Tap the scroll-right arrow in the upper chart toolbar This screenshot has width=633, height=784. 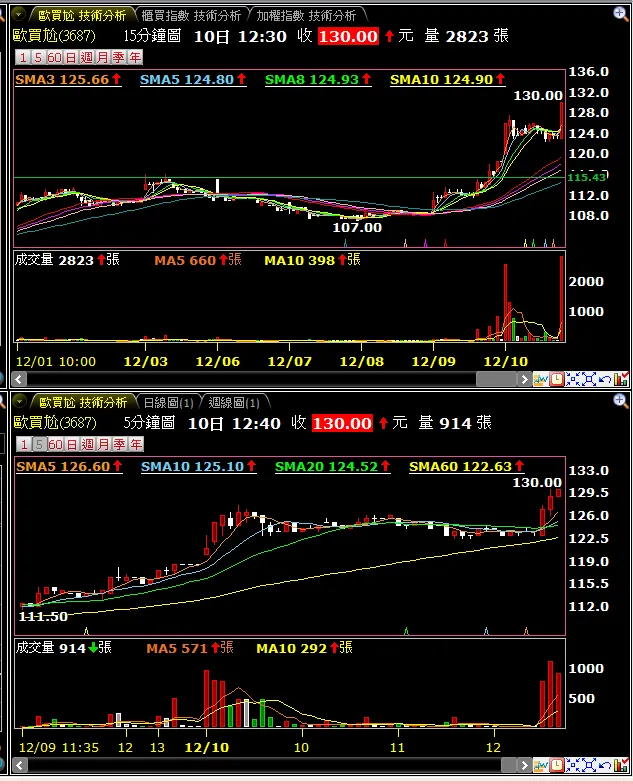(x=525, y=379)
